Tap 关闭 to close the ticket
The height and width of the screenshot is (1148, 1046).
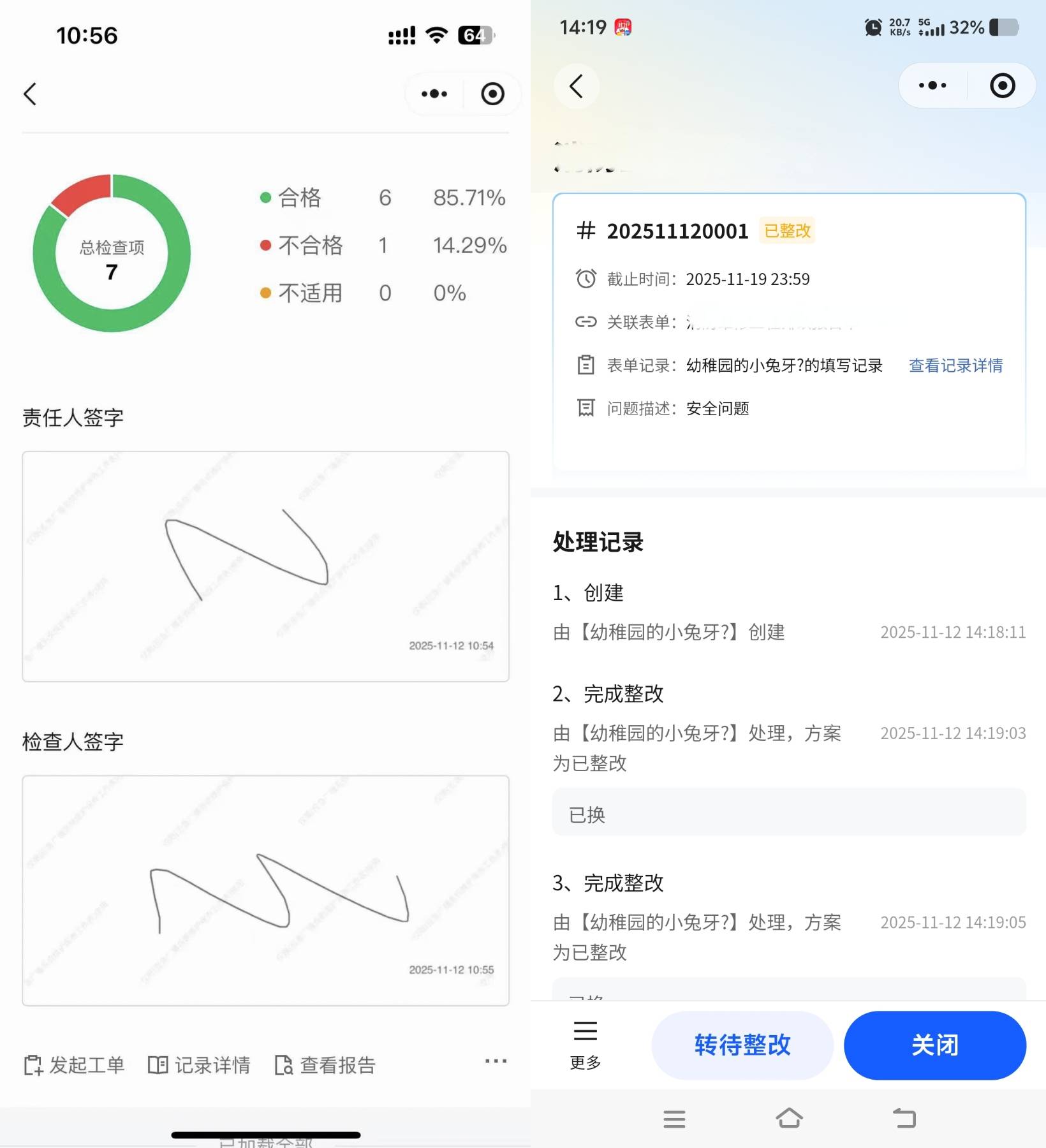point(934,1045)
